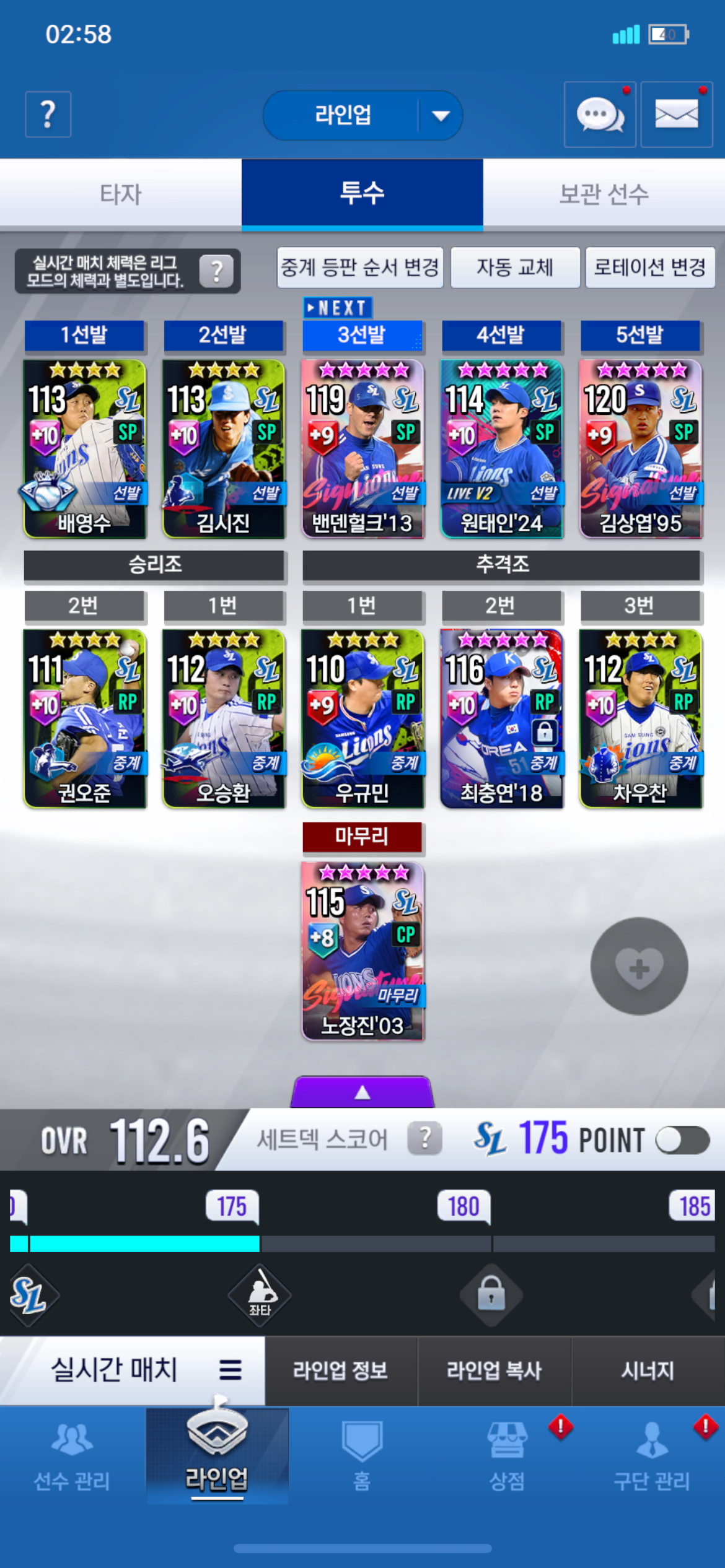Tap the floating heart plus button
Image resolution: width=725 pixels, height=1568 pixels.
click(639, 966)
